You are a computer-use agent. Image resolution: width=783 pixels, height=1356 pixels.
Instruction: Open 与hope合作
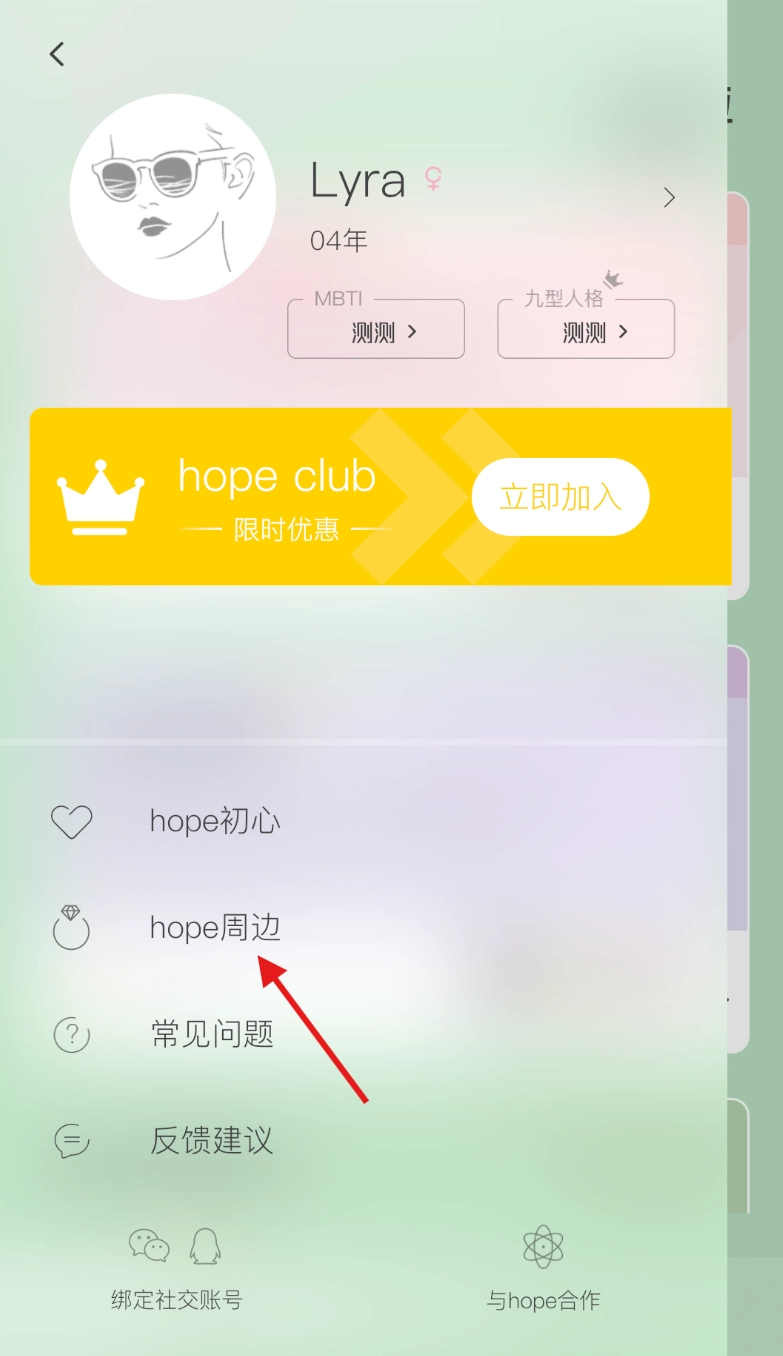pyautogui.click(x=543, y=1270)
